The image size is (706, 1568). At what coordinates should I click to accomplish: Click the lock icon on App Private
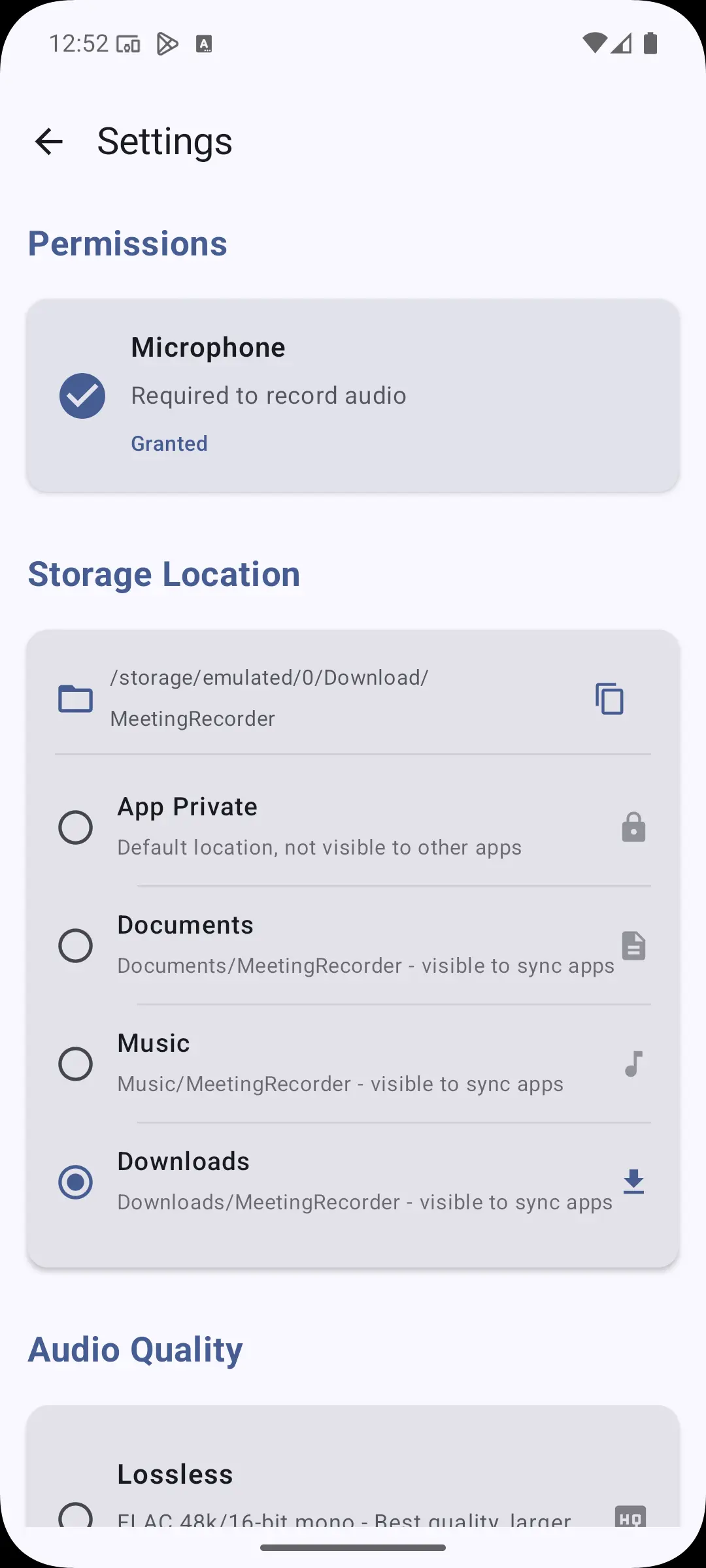[x=633, y=826]
